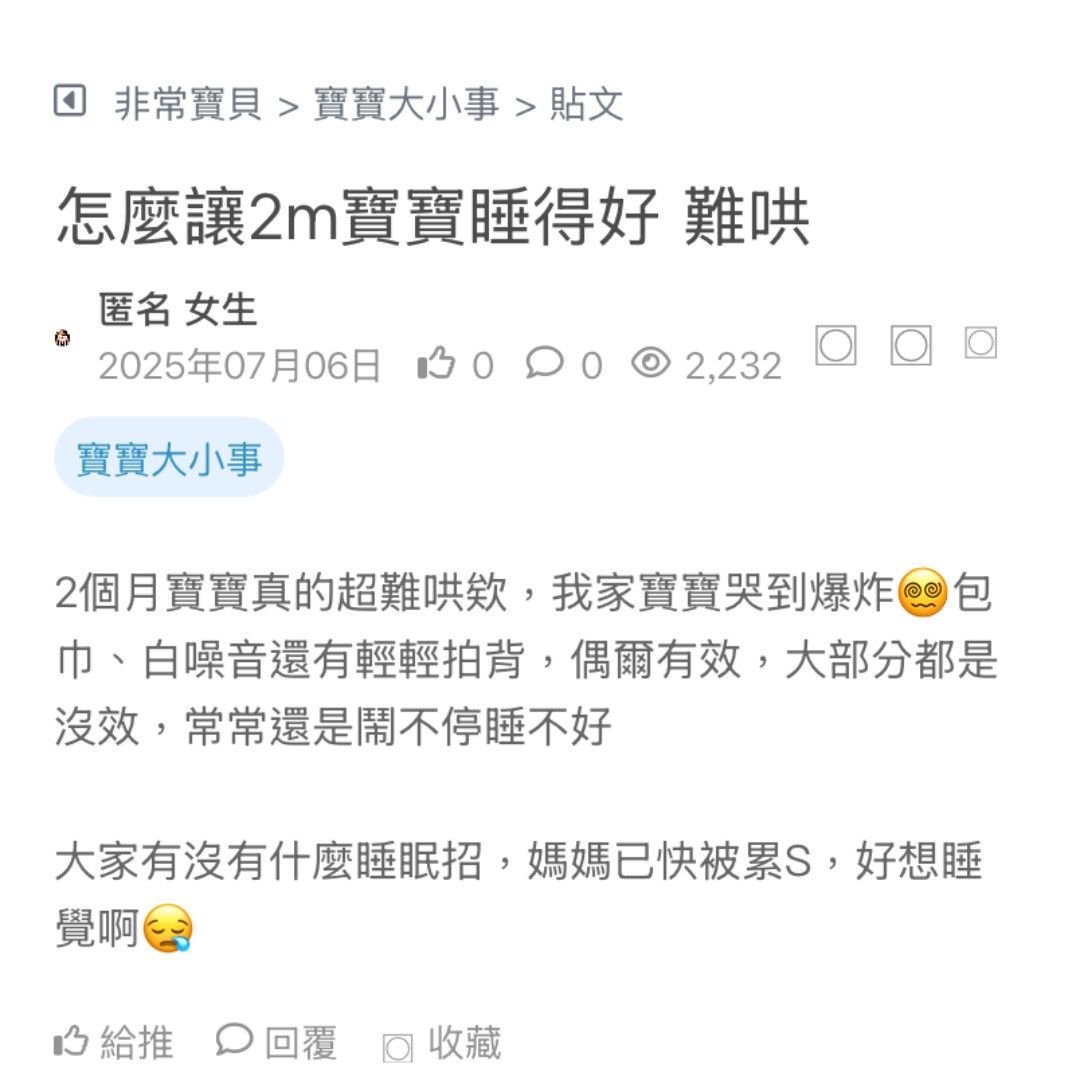
Task: Open the 非常寶貝 breadcrumb link
Action: click(x=188, y=104)
